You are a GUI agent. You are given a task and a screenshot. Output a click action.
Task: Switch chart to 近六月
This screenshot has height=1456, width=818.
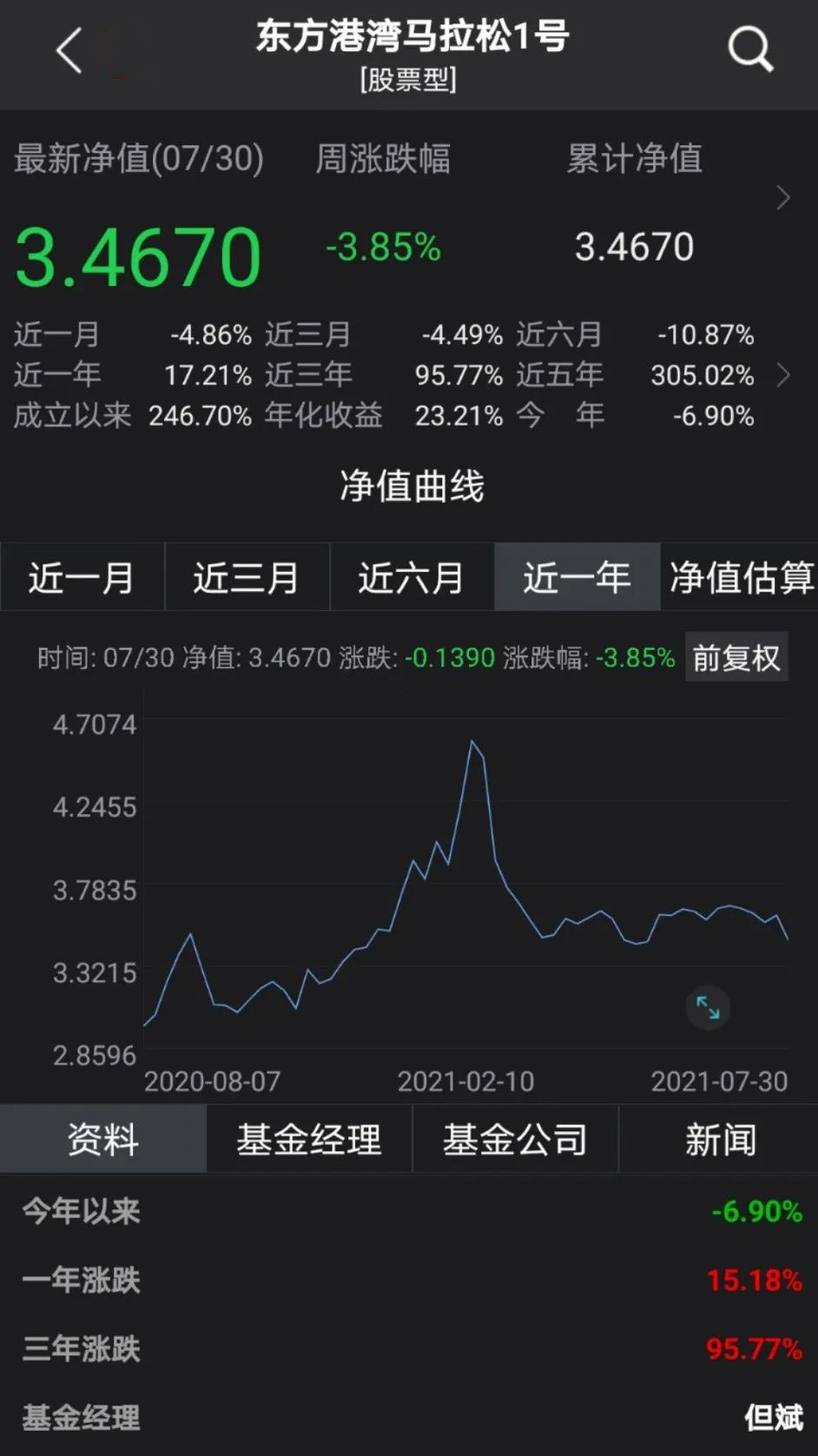tap(412, 578)
